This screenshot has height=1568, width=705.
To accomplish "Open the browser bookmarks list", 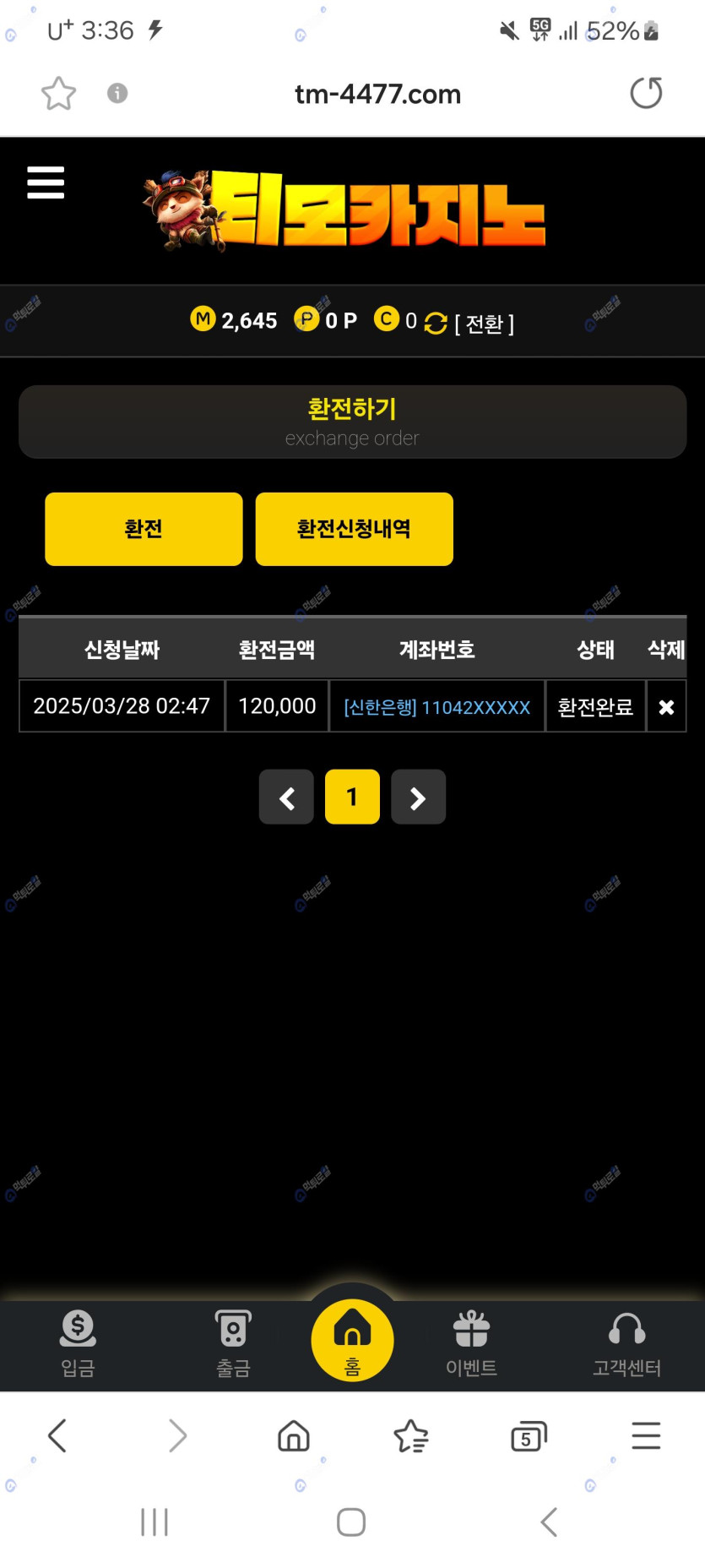I will (411, 1436).
